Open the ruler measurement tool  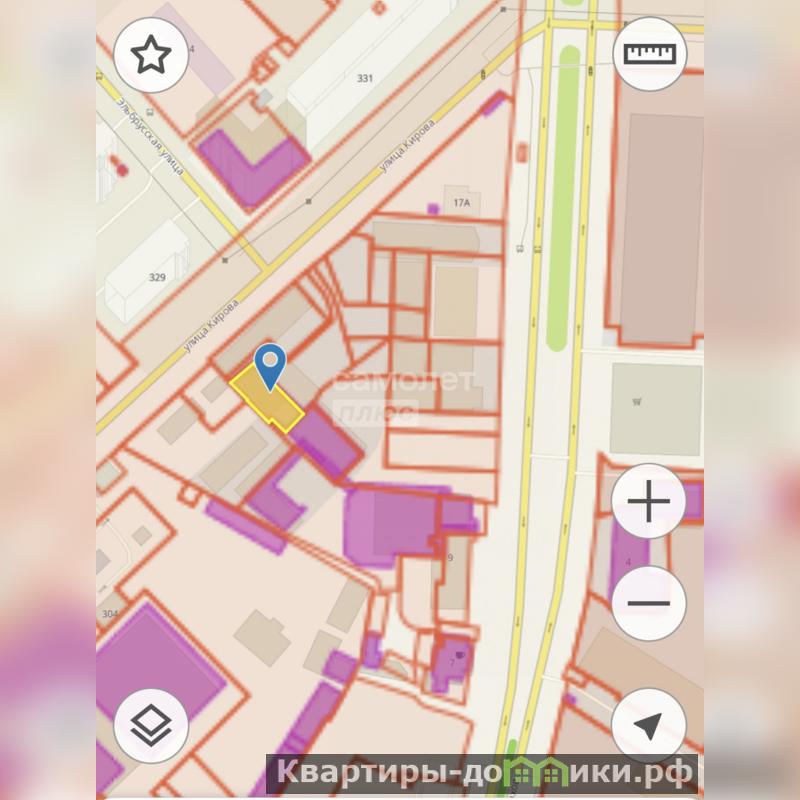649,53
